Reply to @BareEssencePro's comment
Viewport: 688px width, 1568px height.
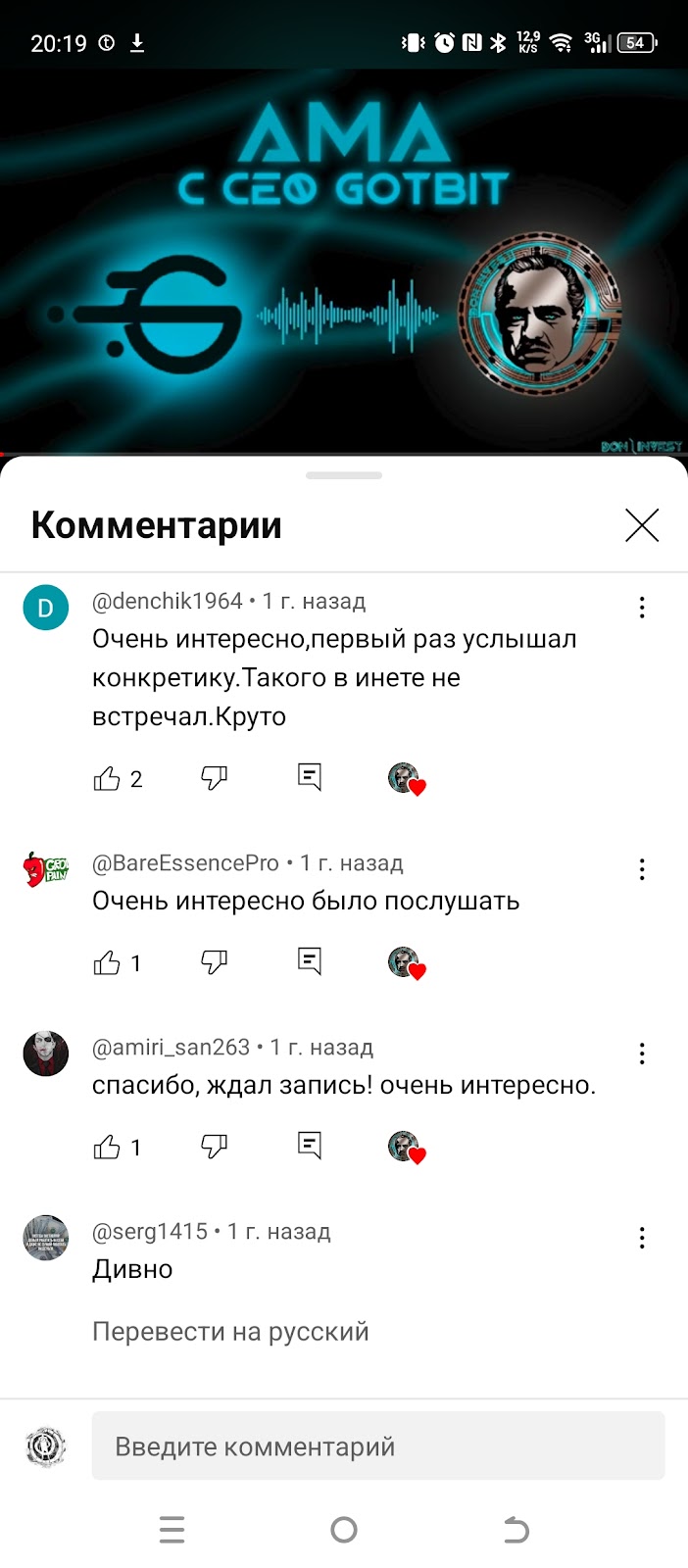[x=310, y=961]
